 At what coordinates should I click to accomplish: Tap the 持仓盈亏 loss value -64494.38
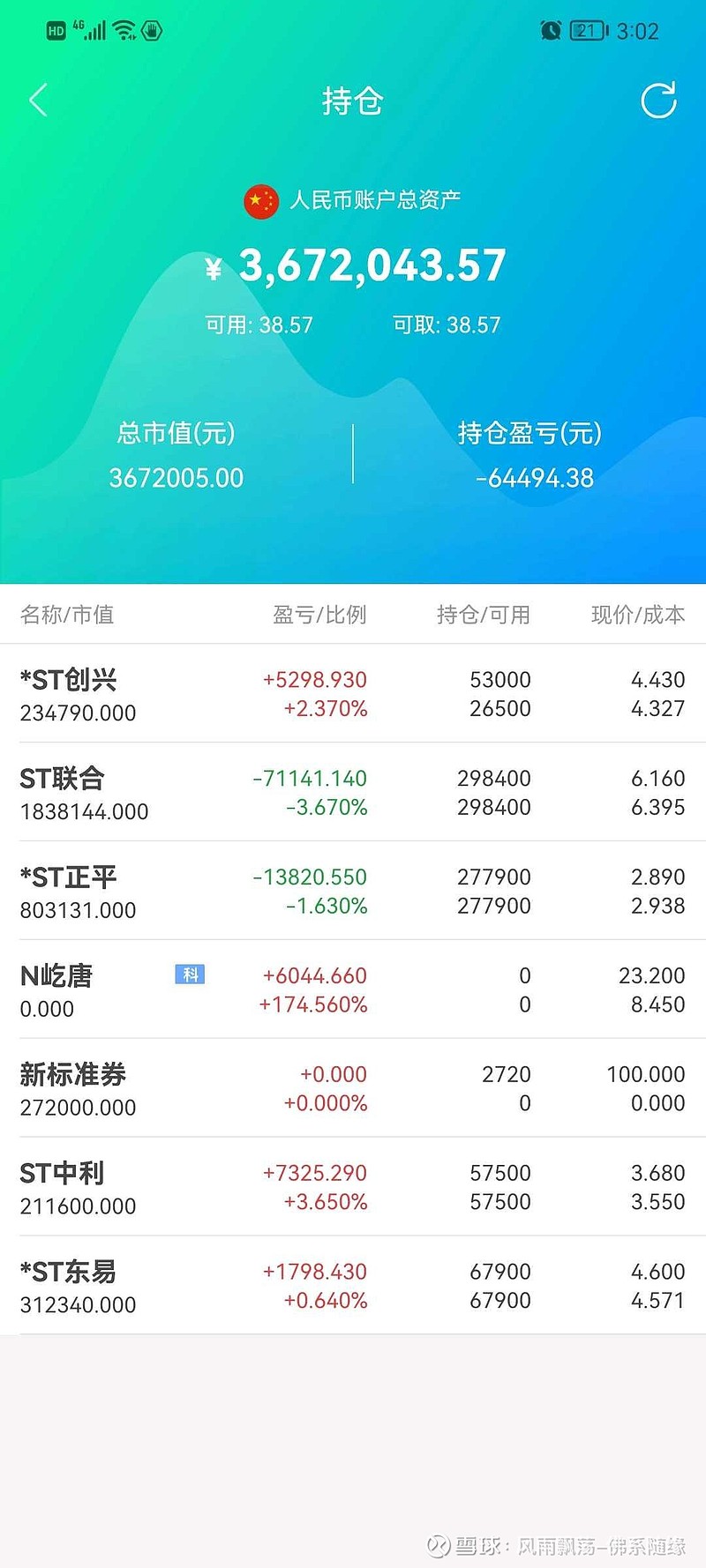tap(535, 478)
